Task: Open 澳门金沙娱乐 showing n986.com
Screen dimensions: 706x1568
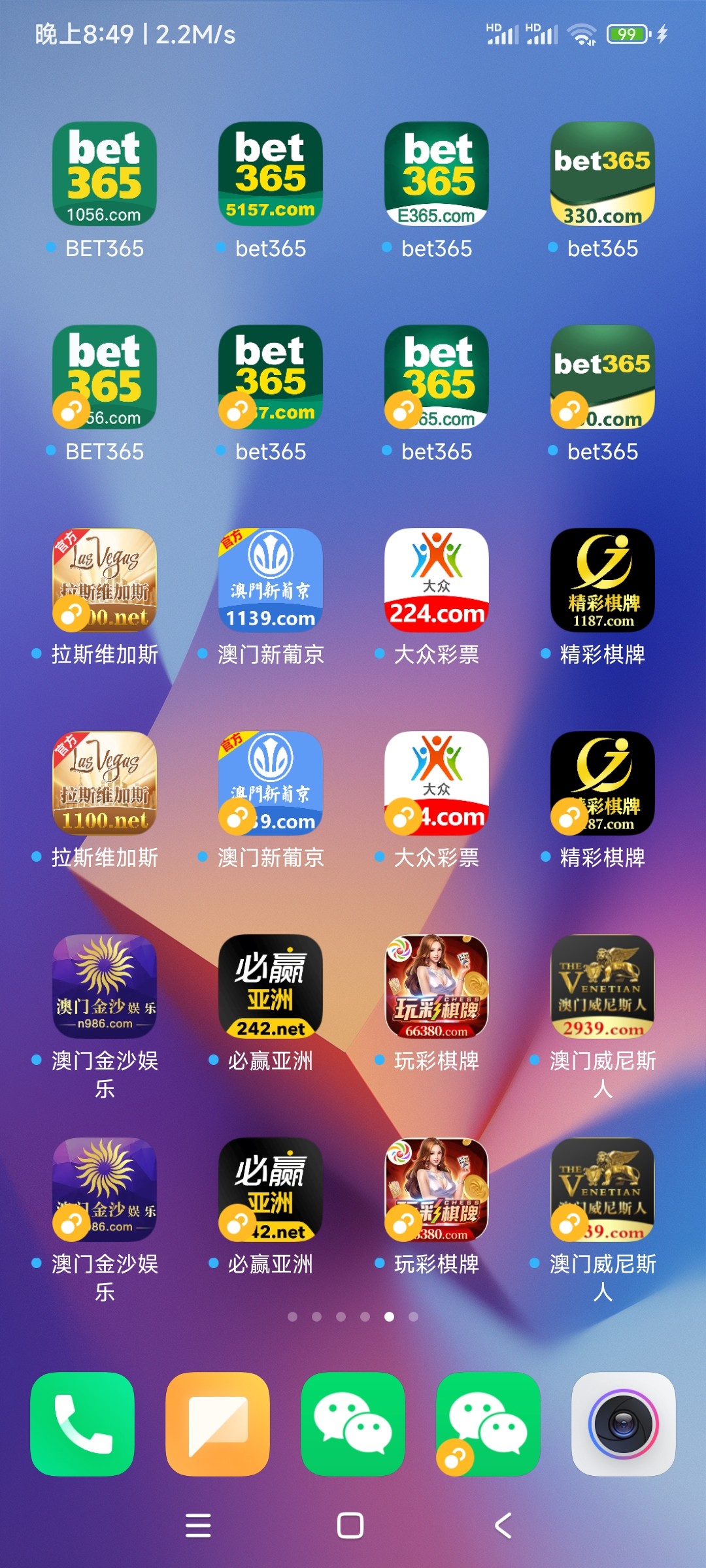Action: coord(105,987)
